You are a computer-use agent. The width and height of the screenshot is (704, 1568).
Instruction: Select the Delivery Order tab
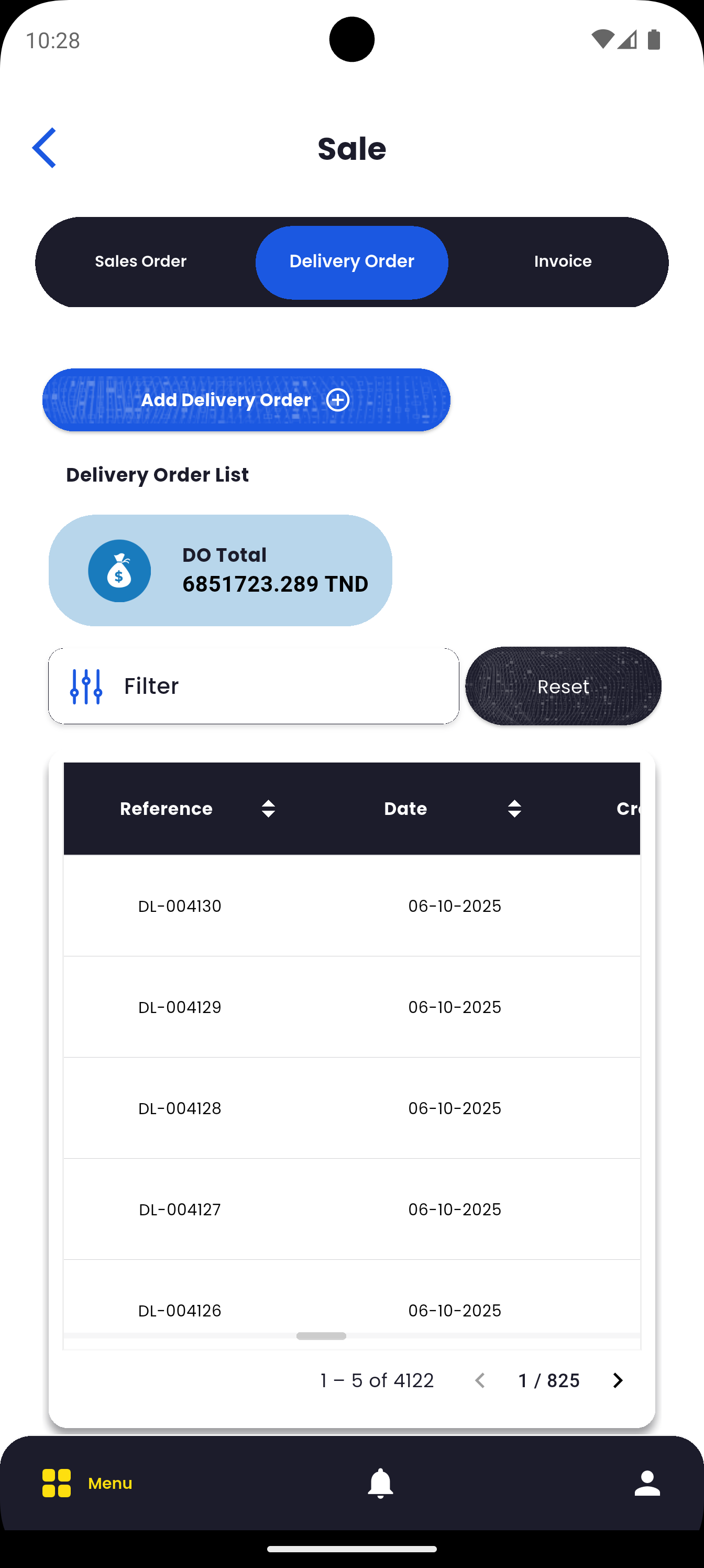pos(351,262)
